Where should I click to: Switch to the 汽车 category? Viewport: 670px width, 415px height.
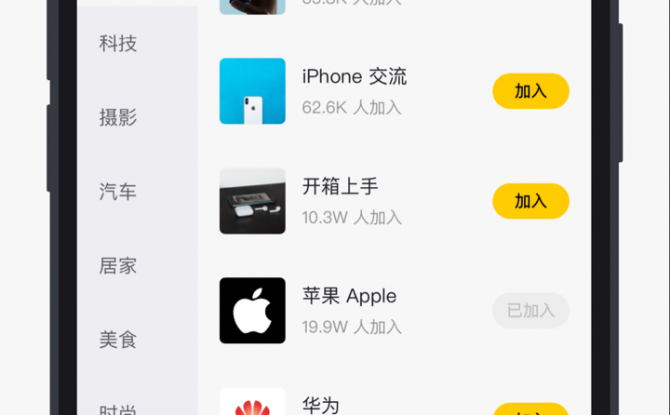pyautogui.click(x=118, y=191)
